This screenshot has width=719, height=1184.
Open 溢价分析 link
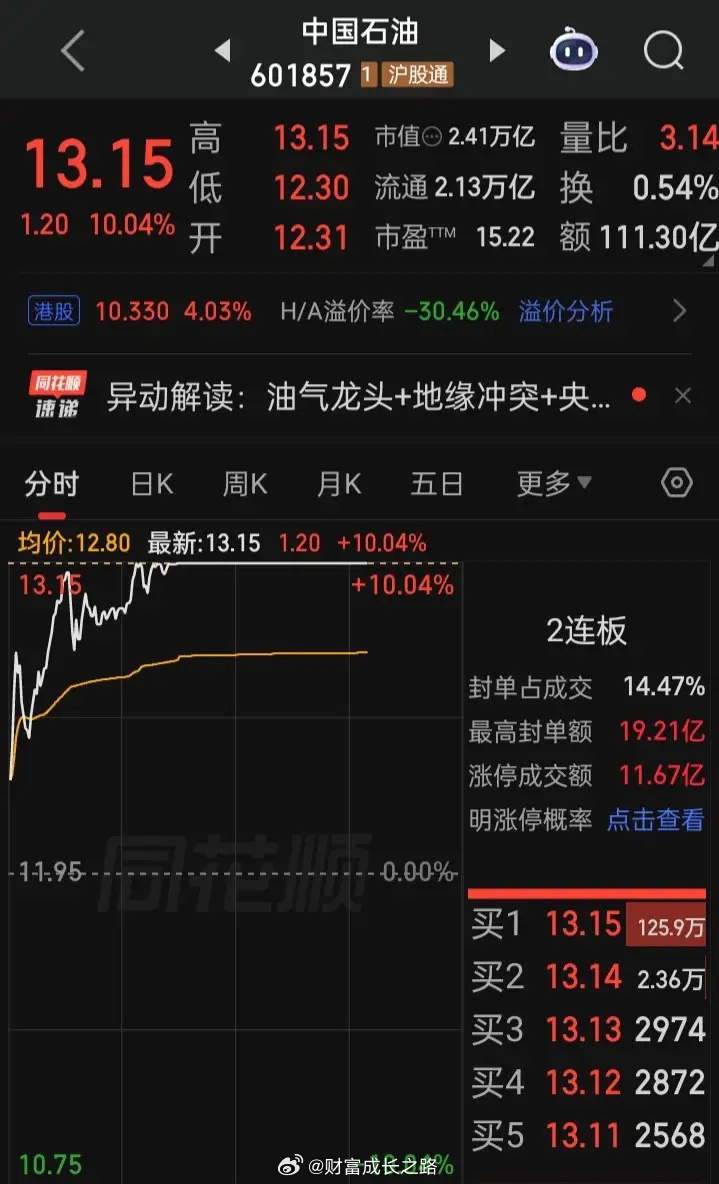click(565, 311)
